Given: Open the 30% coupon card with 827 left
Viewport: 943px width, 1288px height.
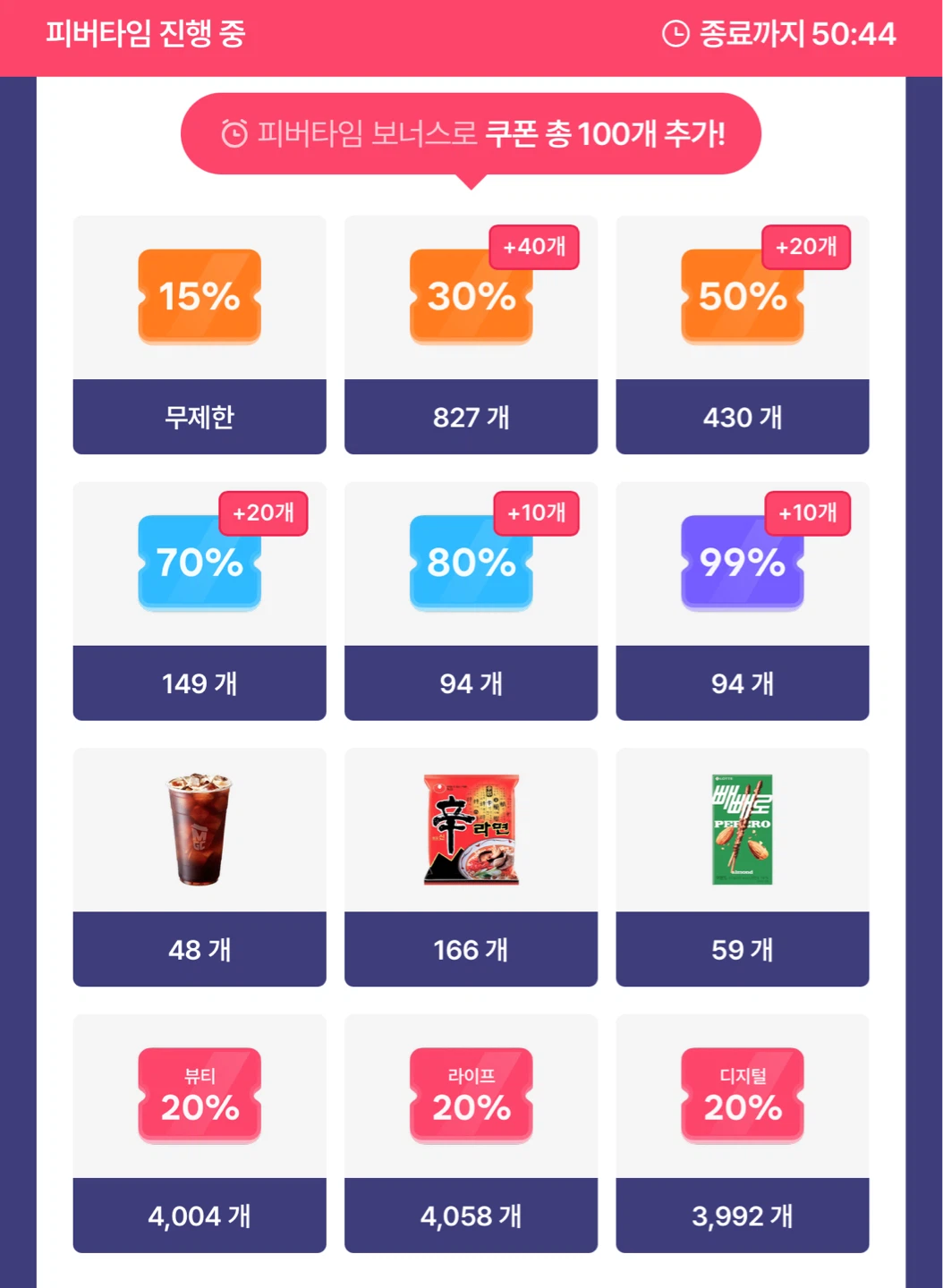Looking at the screenshot, I should [471, 335].
